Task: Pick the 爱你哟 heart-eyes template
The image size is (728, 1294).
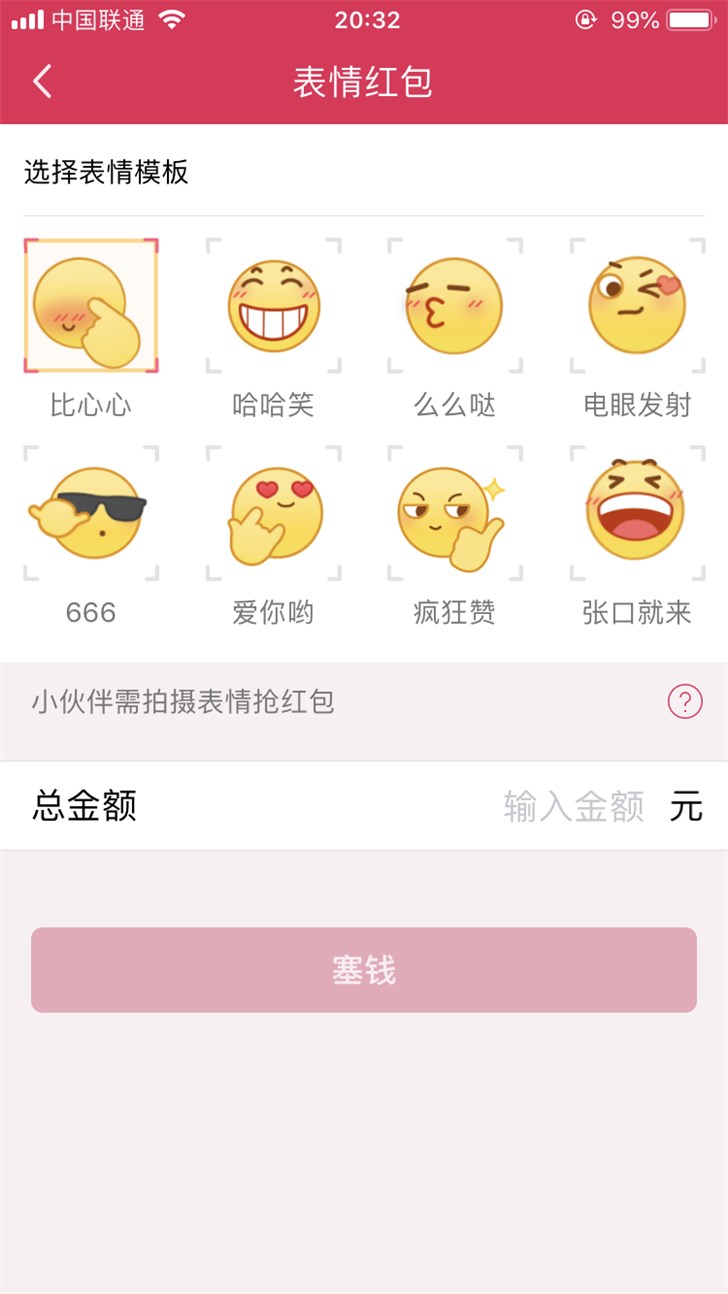Action: tap(273, 513)
